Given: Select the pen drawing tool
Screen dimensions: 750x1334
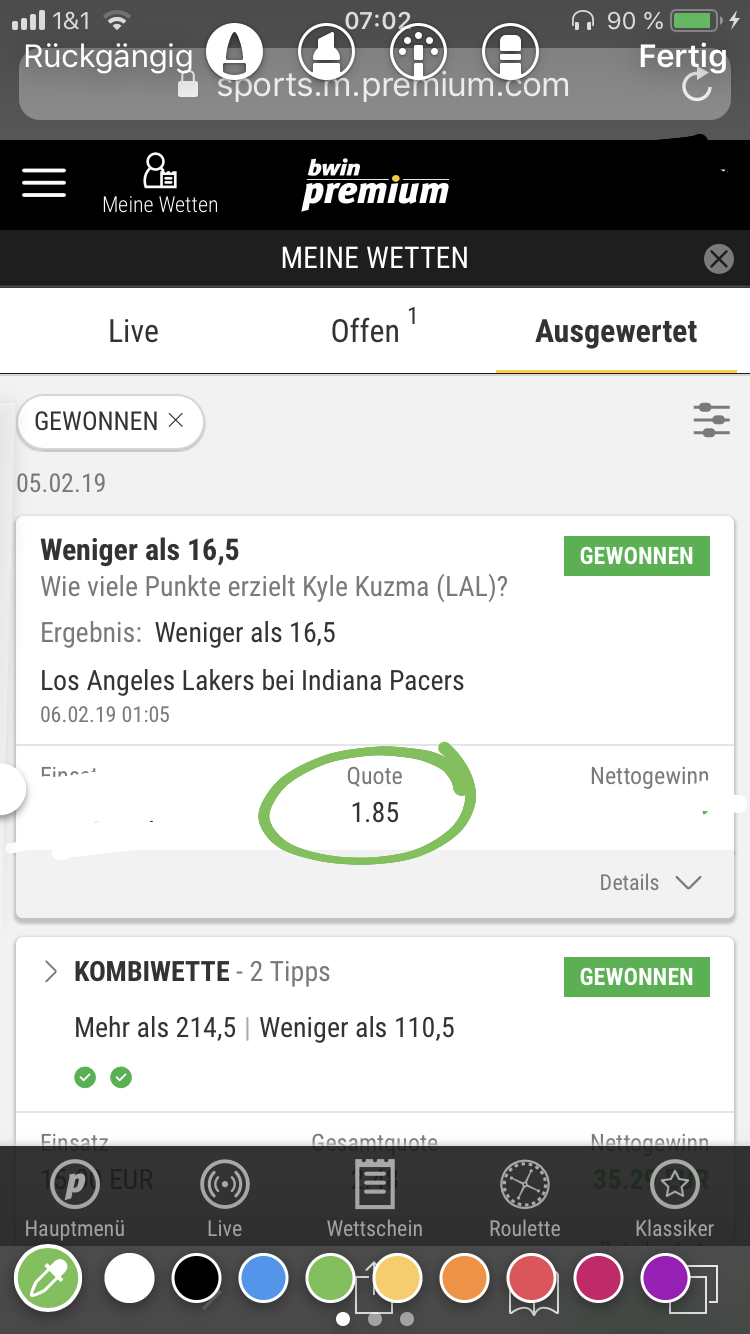Looking at the screenshot, I should point(234,50).
